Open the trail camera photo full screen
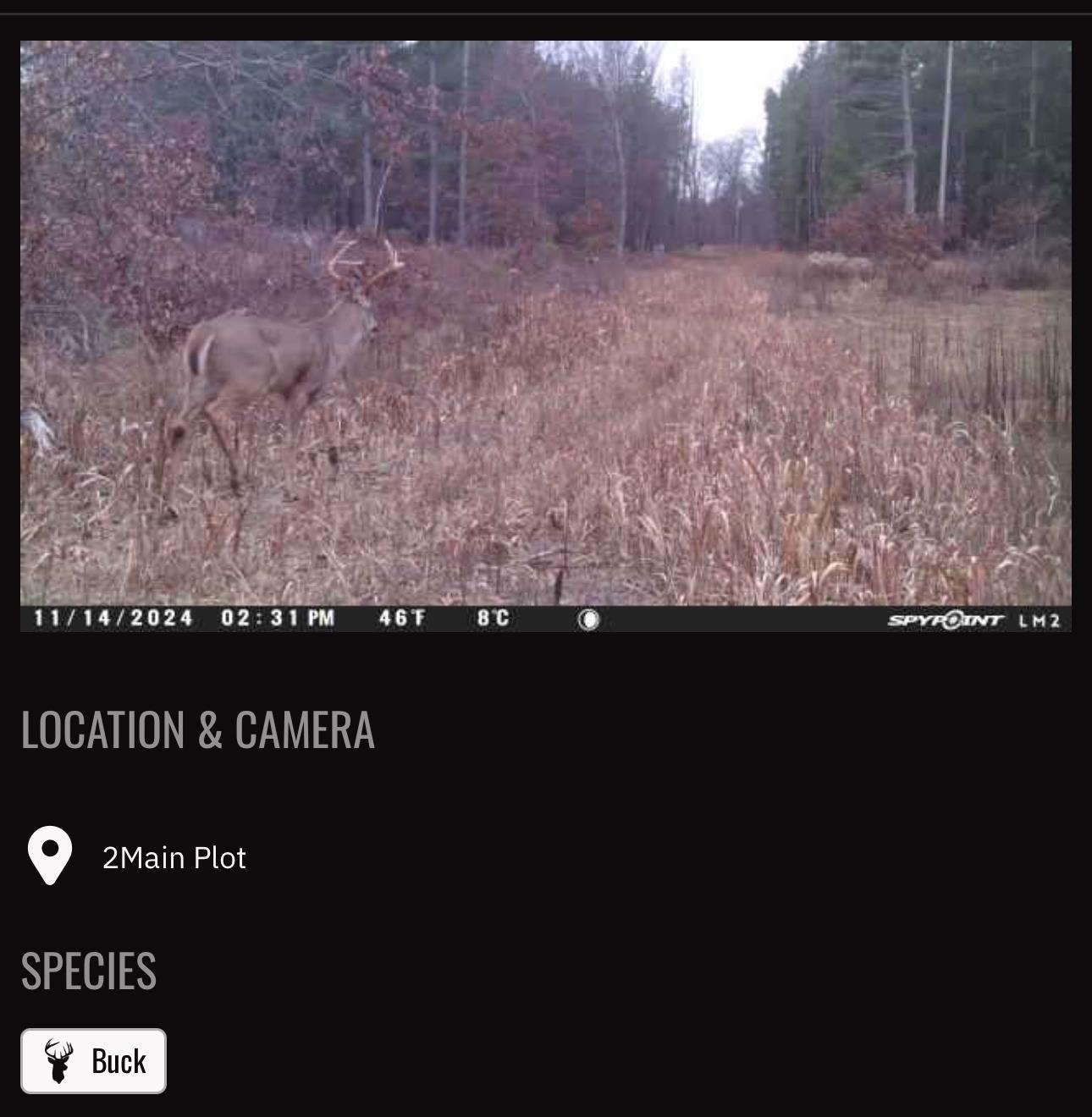This screenshot has width=1092, height=1117. (545, 335)
